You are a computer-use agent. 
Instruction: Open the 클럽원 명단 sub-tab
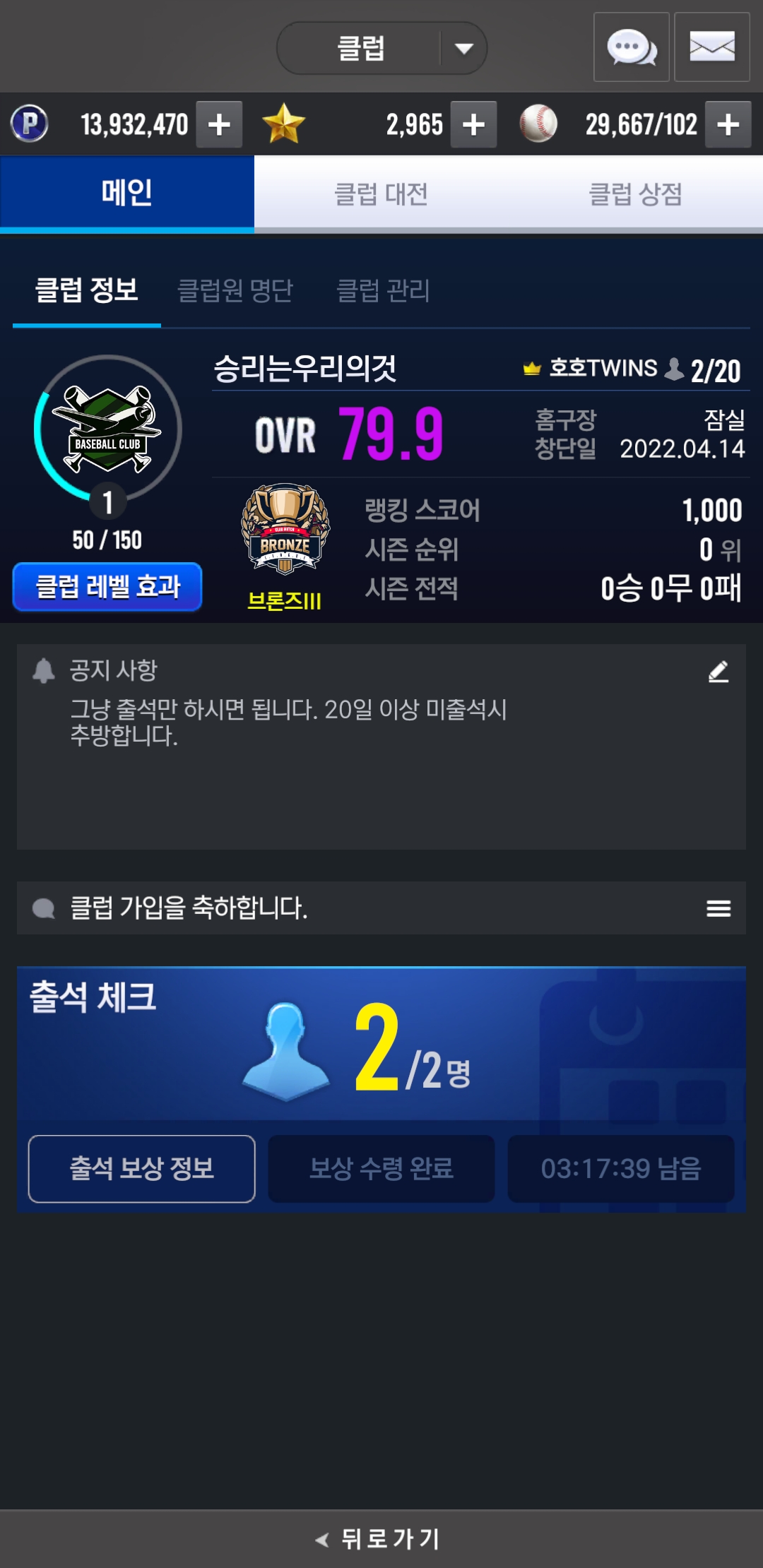[235, 290]
